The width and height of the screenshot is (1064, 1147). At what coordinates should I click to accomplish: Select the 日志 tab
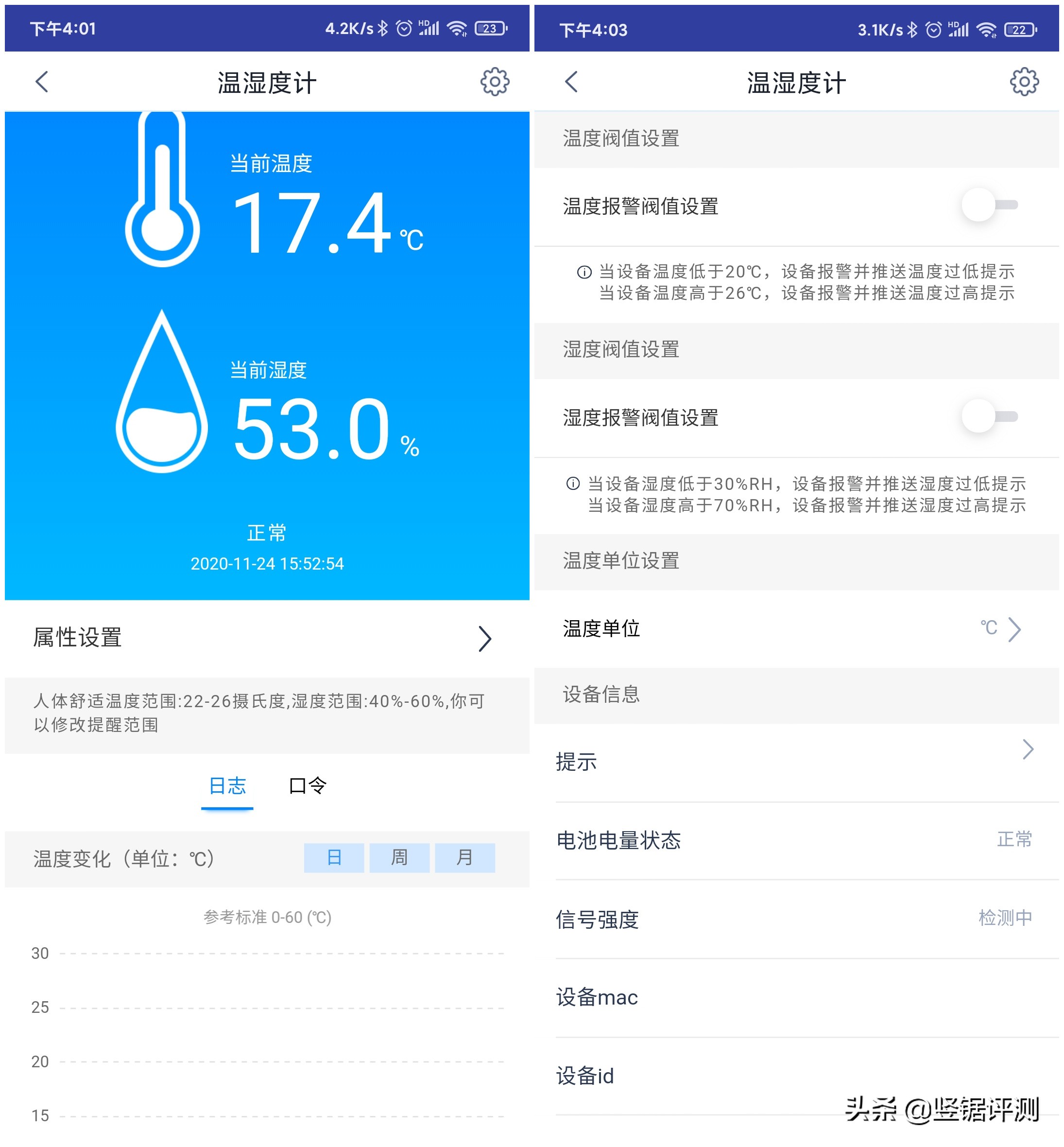coord(227,786)
